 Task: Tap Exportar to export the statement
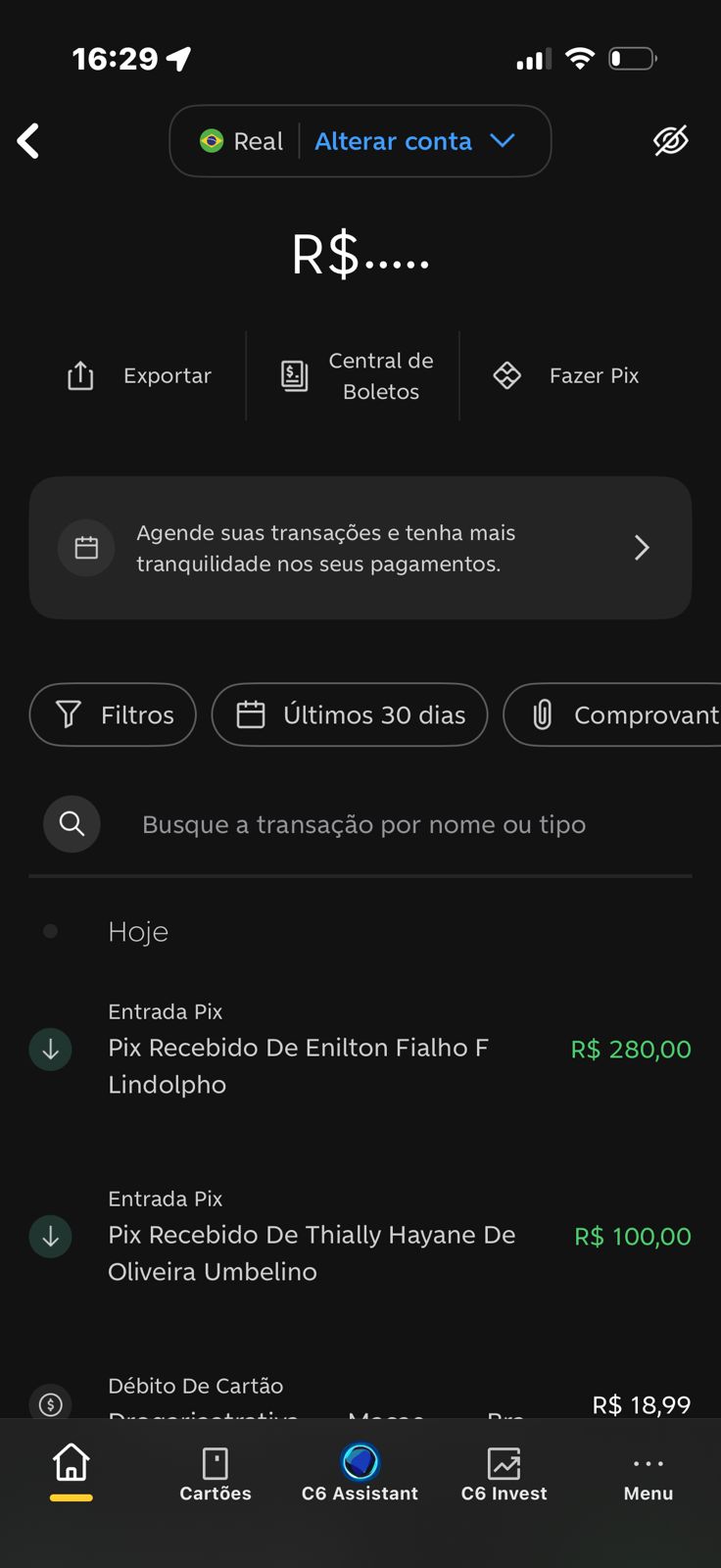pos(139,375)
